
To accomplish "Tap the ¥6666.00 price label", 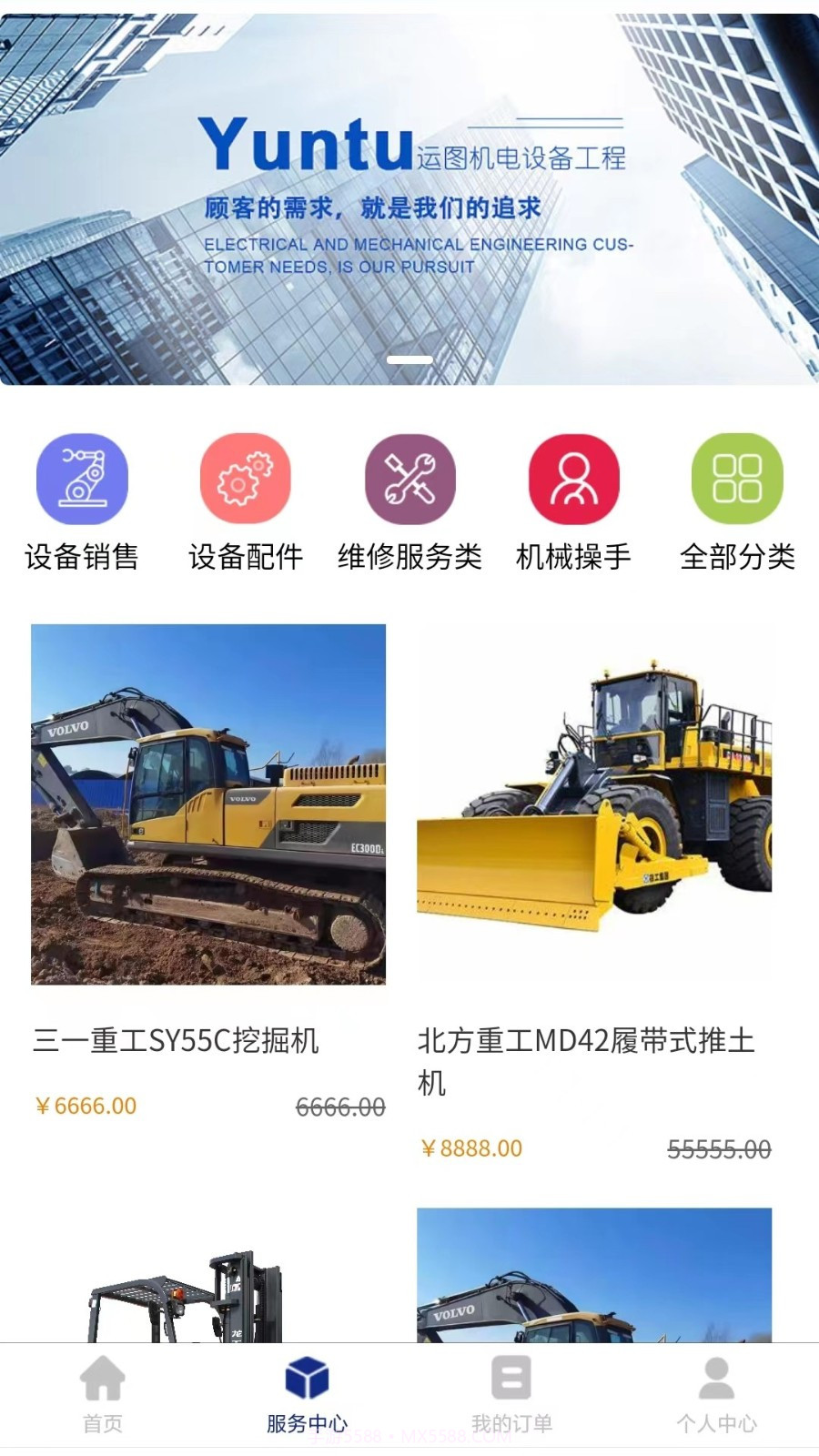I will [86, 1107].
